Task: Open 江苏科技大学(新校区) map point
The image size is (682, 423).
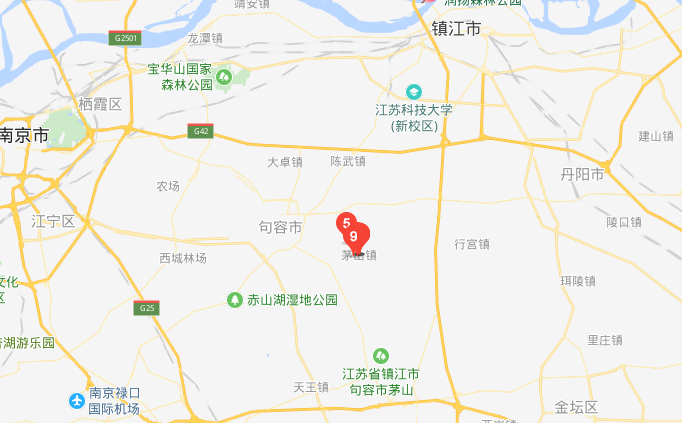Action: click(414, 93)
